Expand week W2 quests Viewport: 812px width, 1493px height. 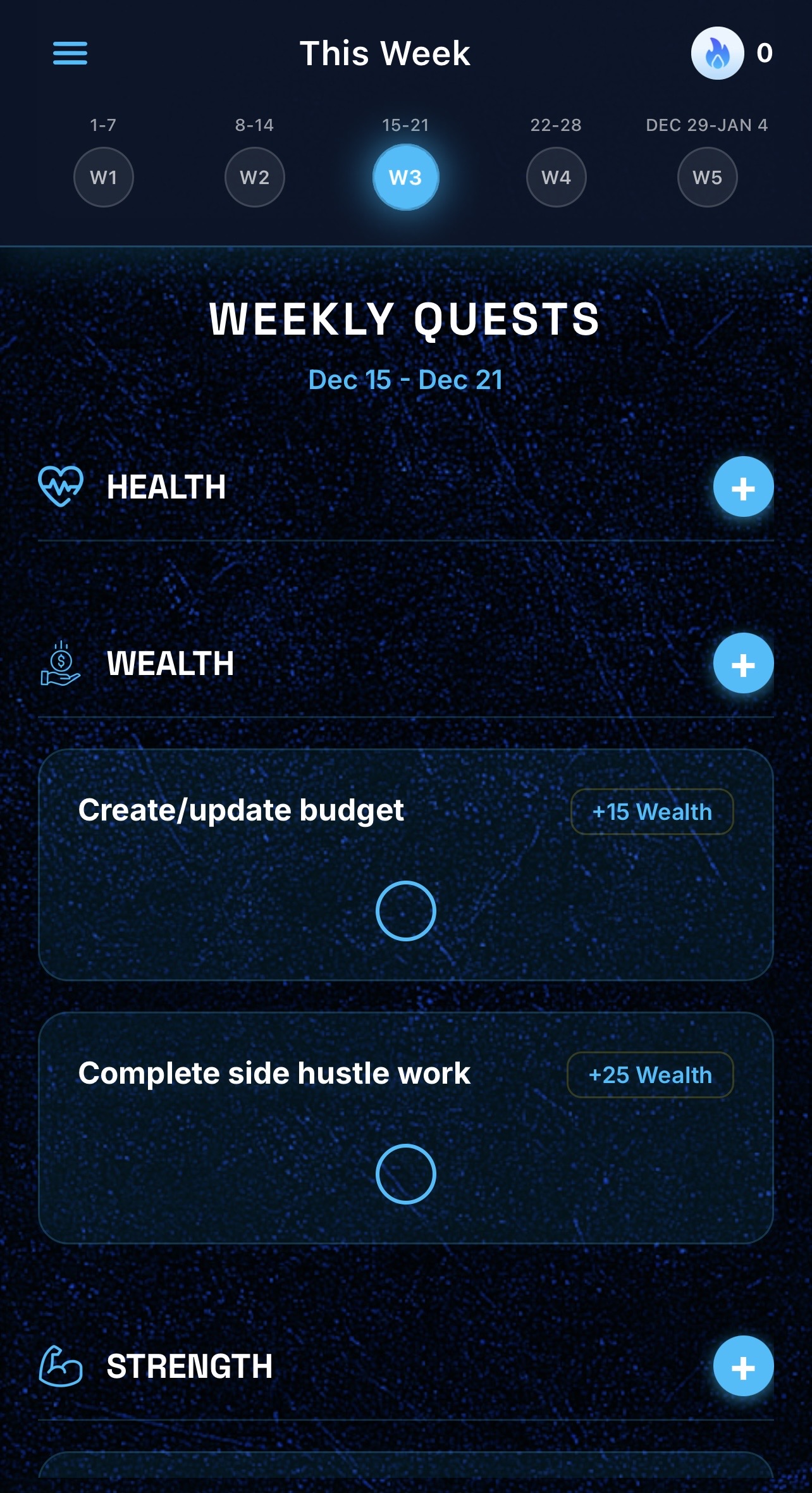(x=254, y=177)
